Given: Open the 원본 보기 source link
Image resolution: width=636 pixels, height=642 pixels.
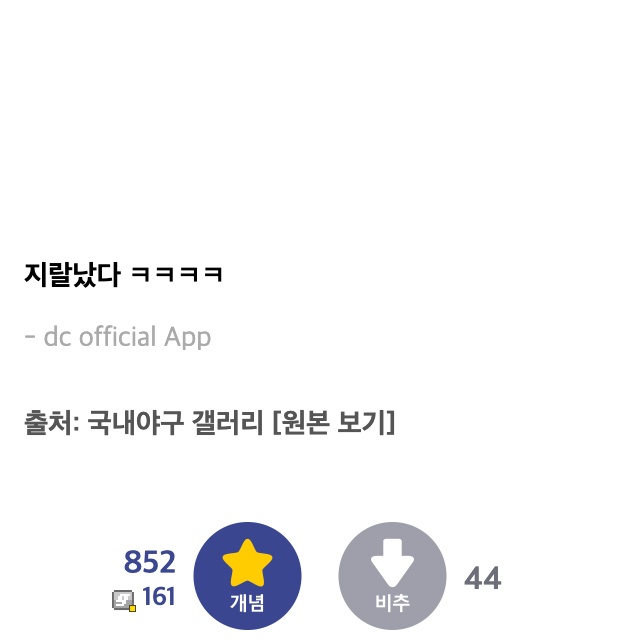Looking at the screenshot, I should pos(333,423).
